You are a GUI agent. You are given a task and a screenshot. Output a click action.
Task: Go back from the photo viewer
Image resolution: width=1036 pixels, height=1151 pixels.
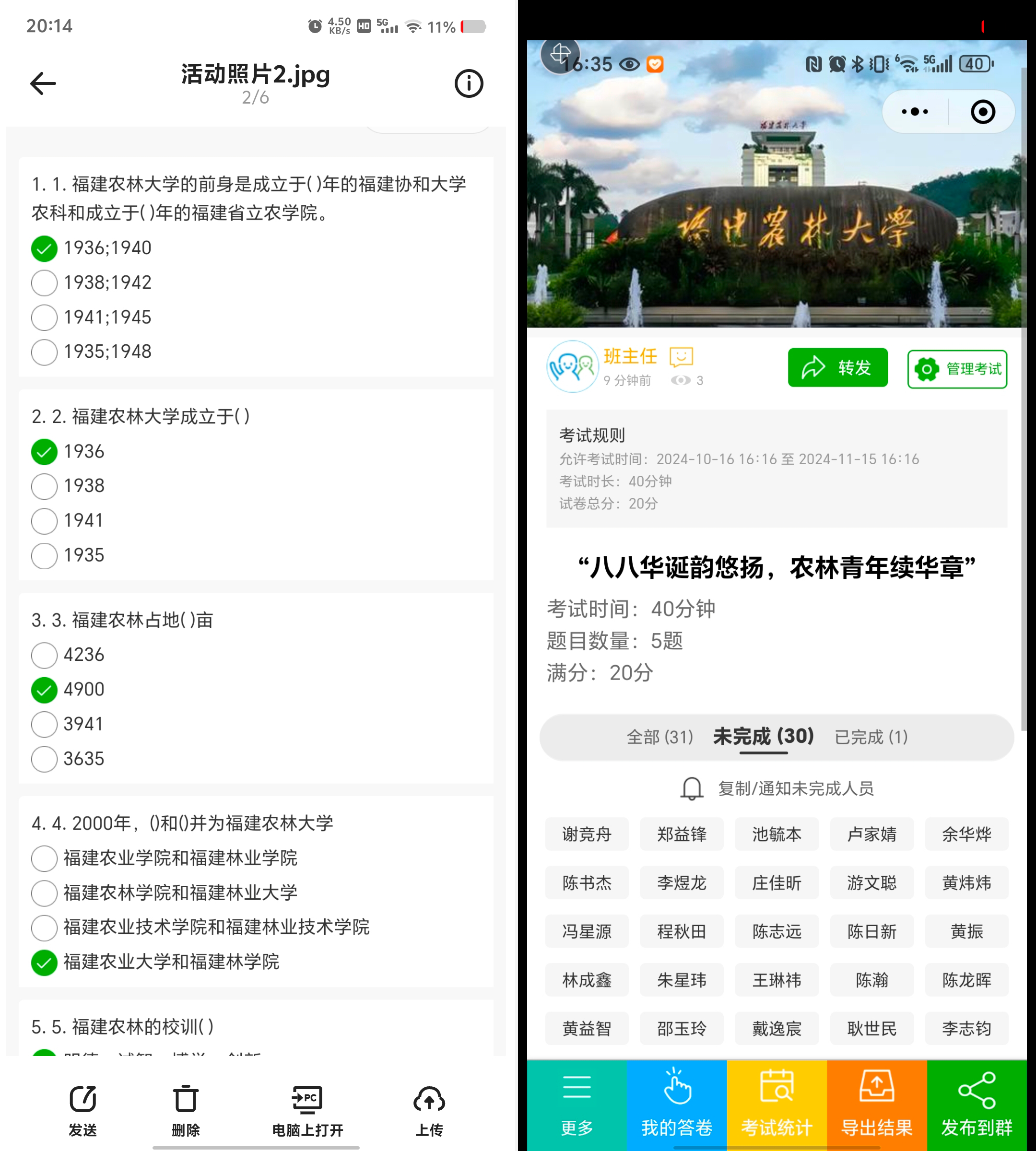(x=43, y=83)
